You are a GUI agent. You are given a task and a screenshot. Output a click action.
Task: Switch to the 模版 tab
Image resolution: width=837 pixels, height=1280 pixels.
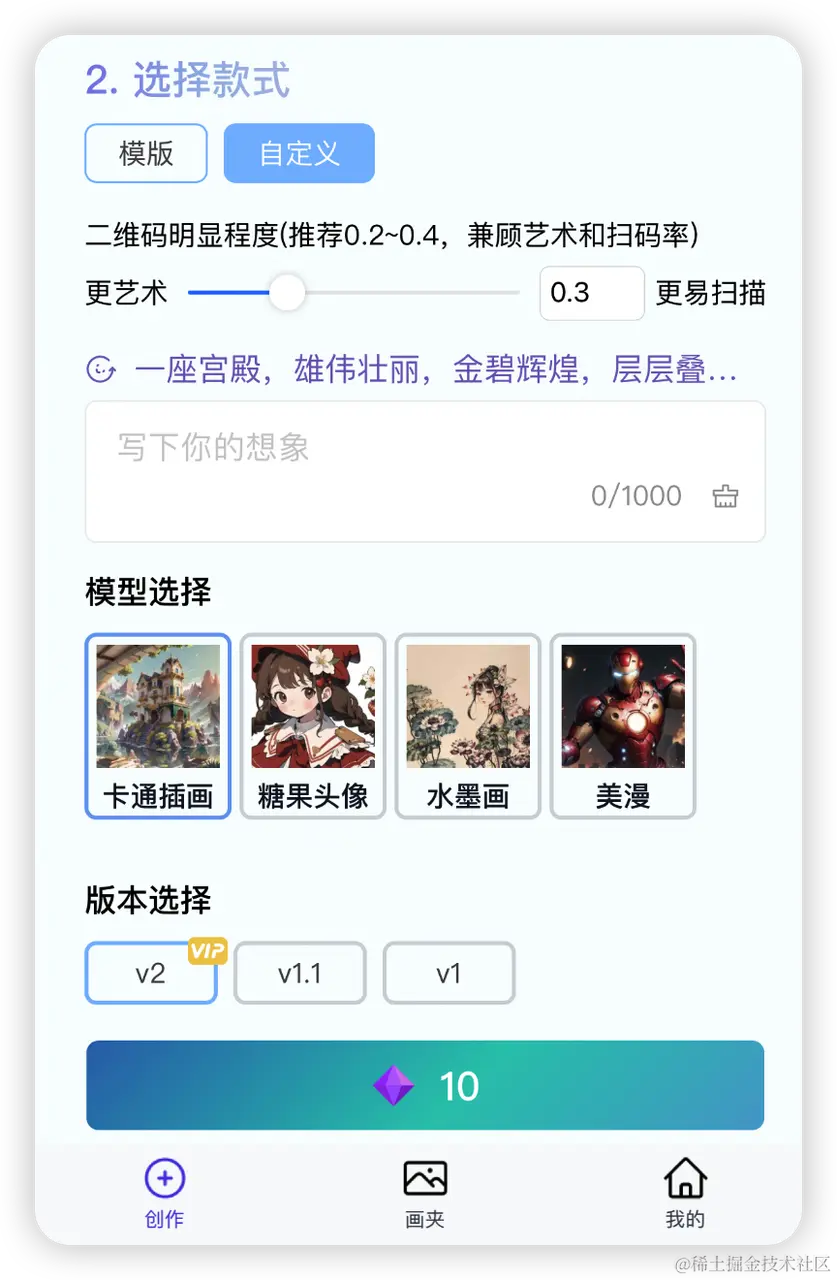(146, 153)
